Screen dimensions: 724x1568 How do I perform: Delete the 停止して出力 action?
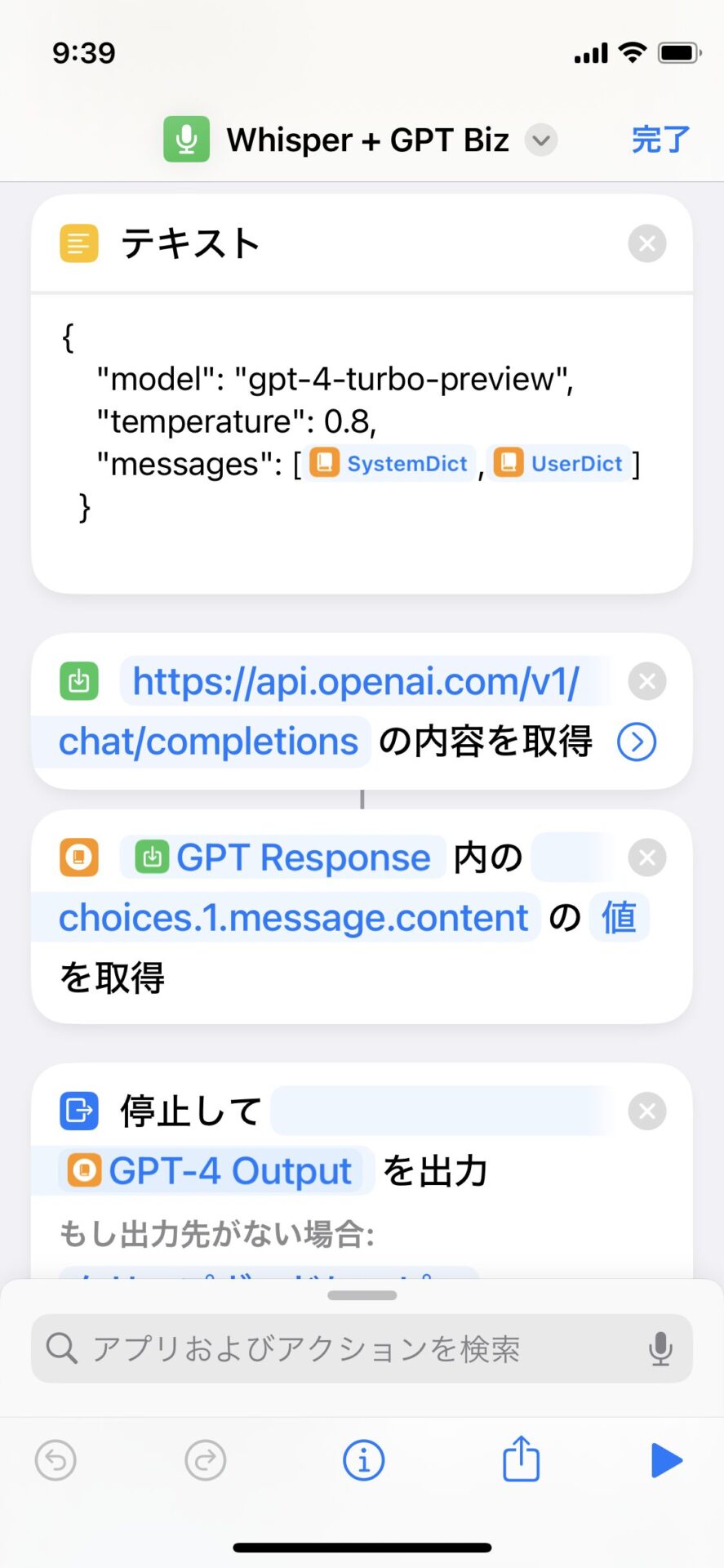[646, 1111]
